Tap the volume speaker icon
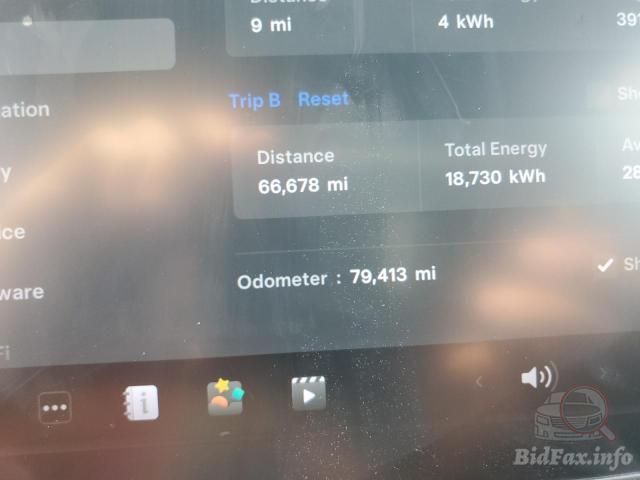Image resolution: width=640 pixels, height=480 pixels. click(x=537, y=376)
